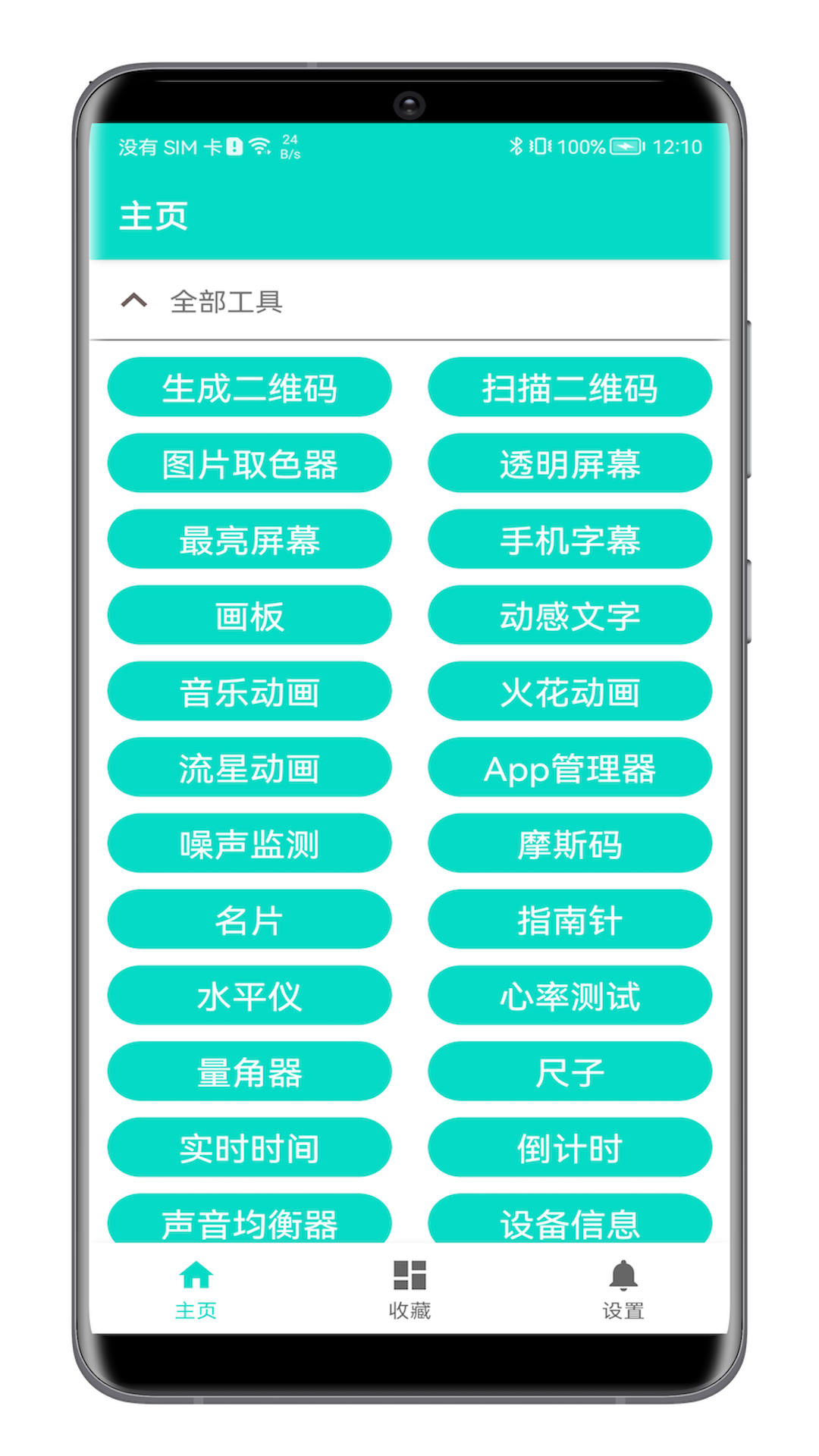Open the 倒计时 countdown timer
This screenshot has height=1456, width=819.
[570, 1148]
